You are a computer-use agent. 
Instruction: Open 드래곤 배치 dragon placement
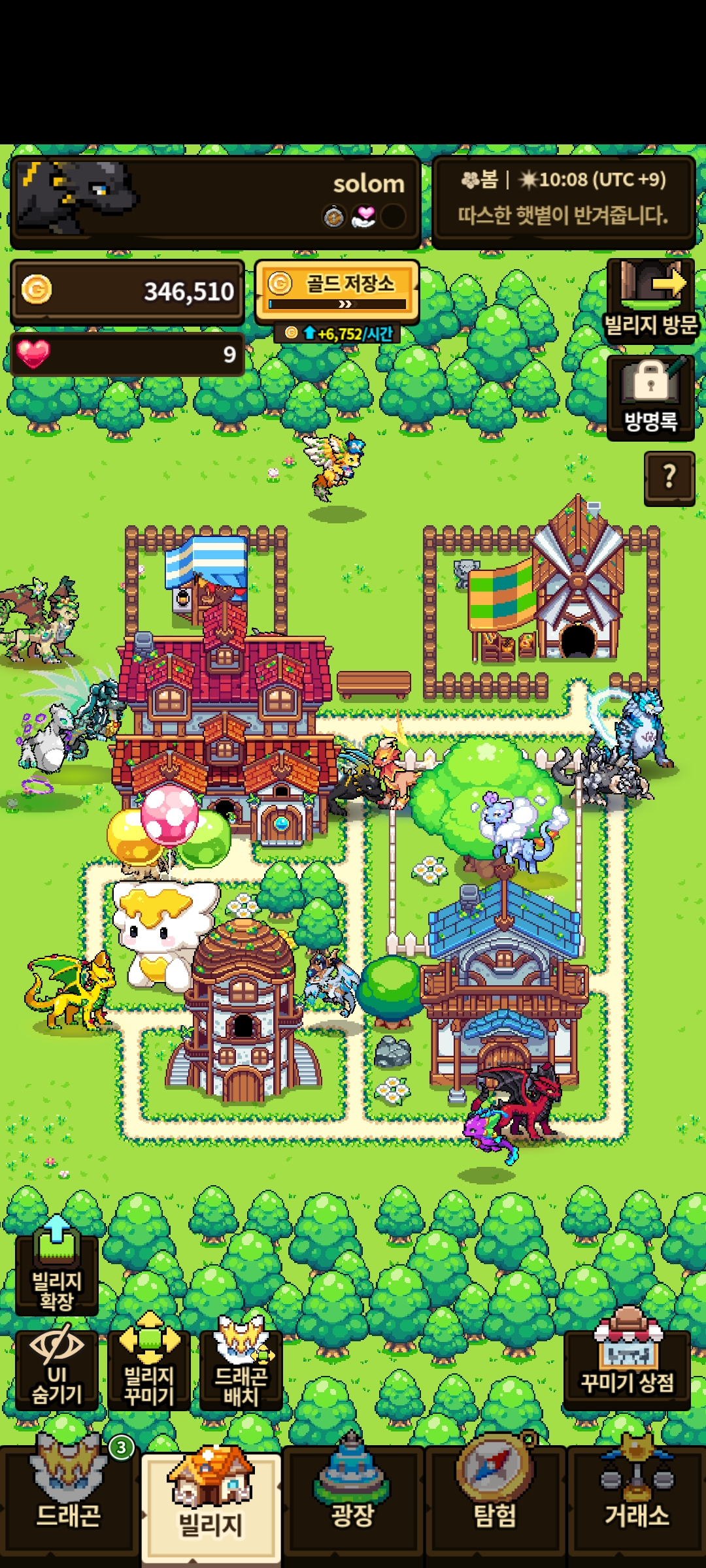click(241, 1370)
